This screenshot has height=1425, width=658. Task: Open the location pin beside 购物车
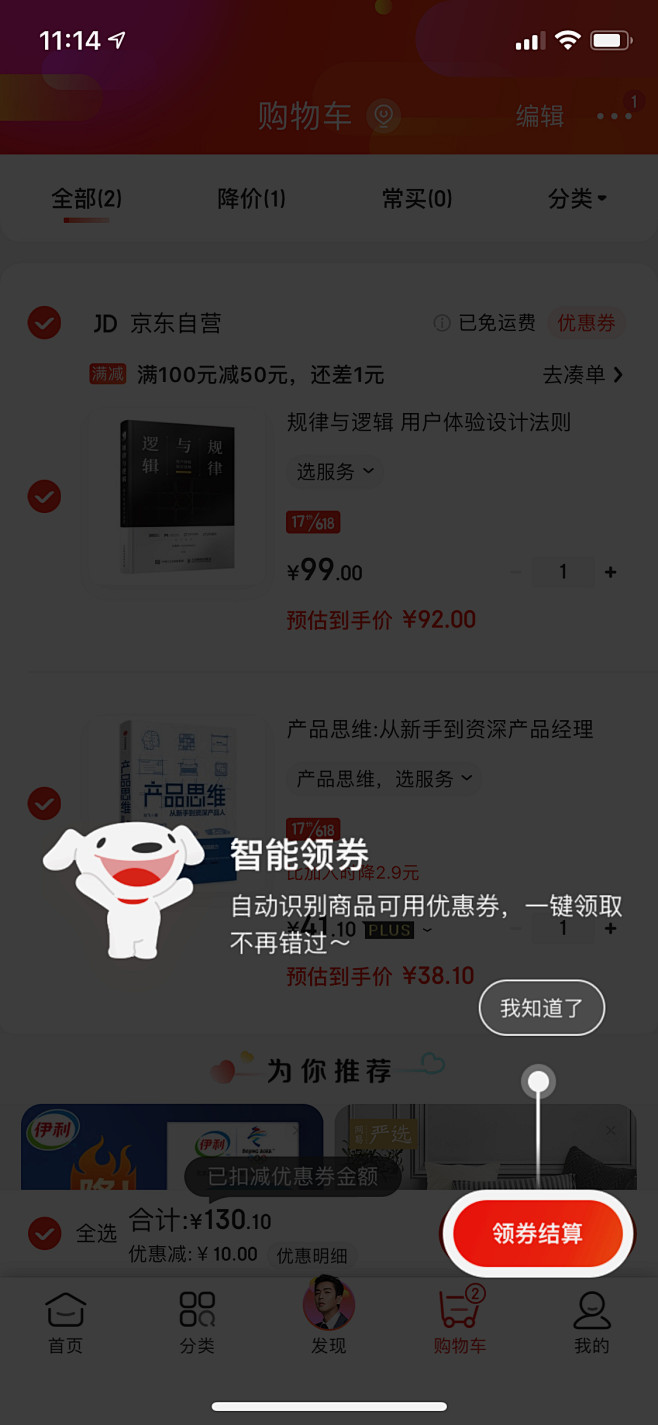point(383,116)
